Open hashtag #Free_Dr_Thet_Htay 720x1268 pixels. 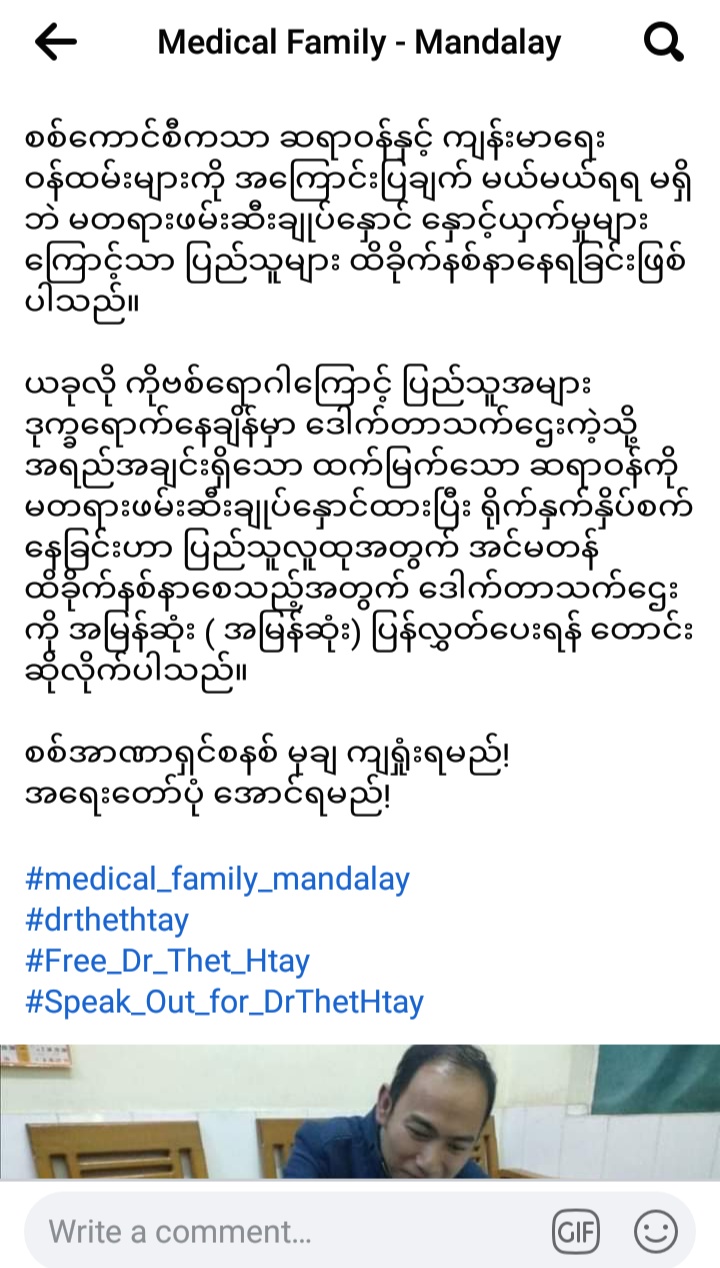[167, 961]
